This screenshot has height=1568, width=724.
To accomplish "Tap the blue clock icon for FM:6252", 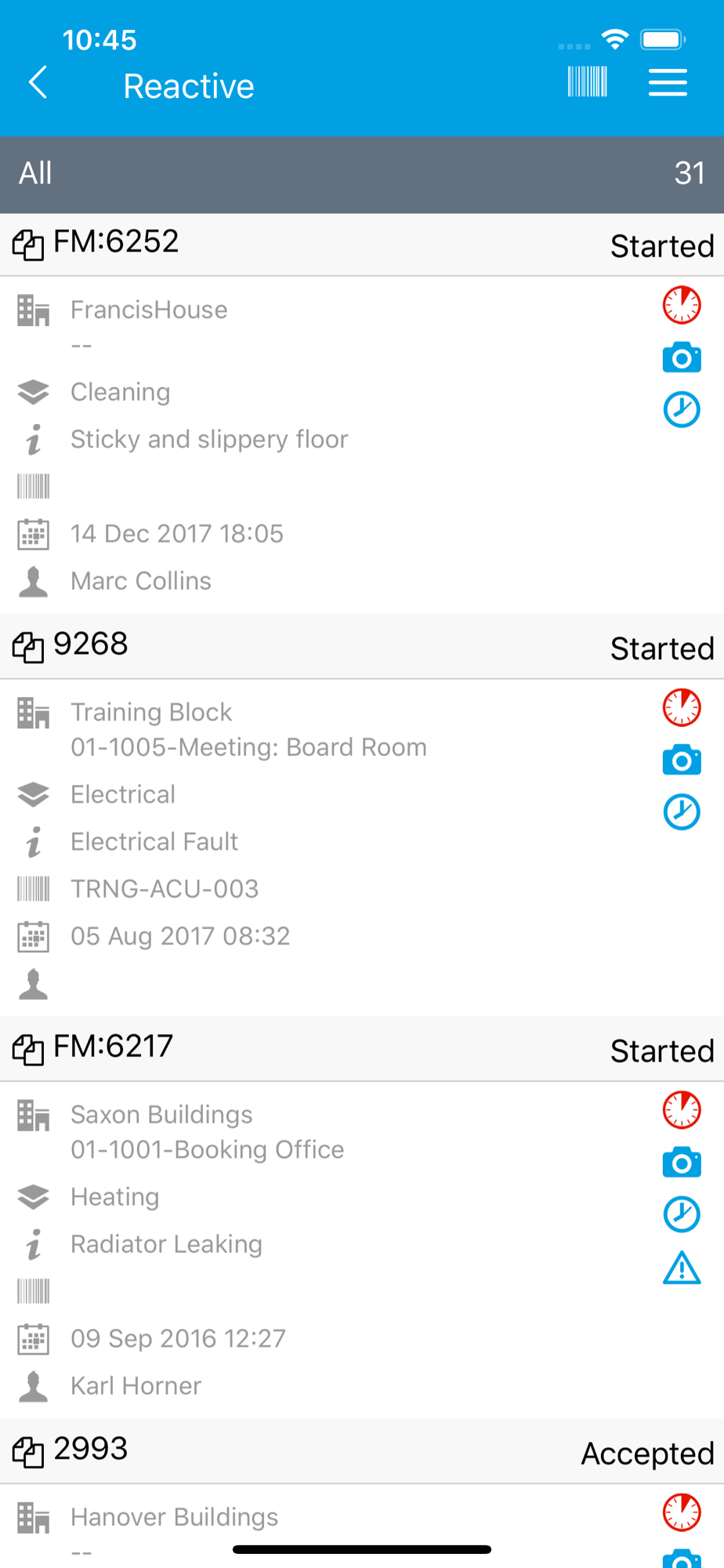I will (x=682, y=409).
